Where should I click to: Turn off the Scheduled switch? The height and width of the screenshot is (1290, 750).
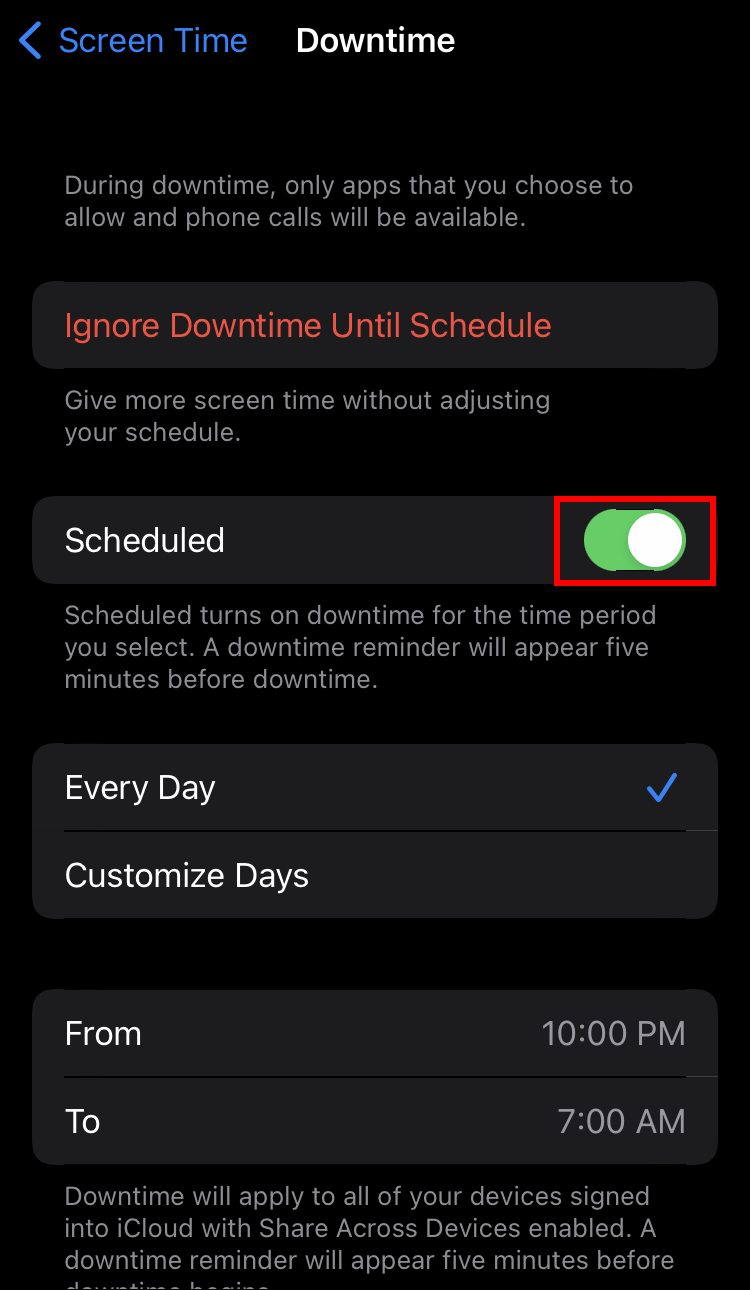[634, 541]
